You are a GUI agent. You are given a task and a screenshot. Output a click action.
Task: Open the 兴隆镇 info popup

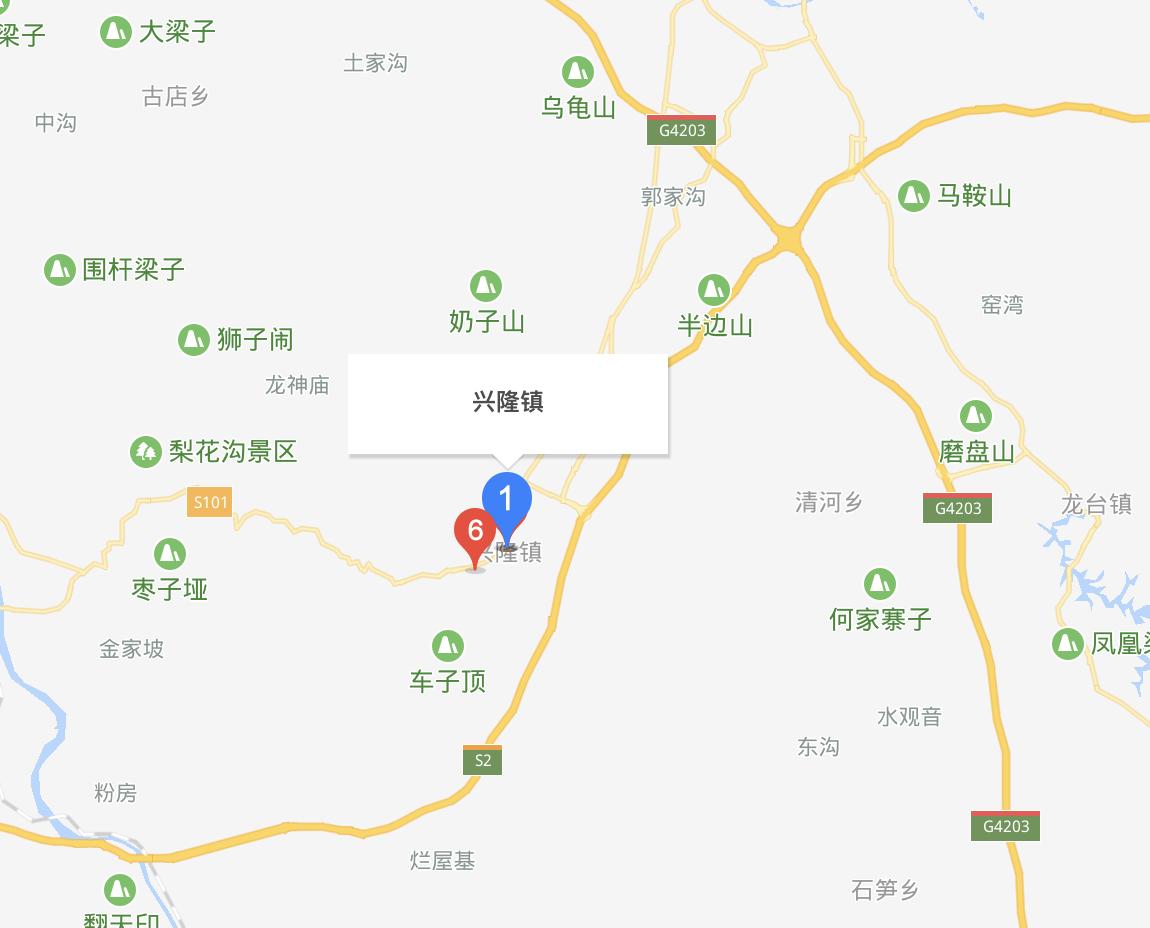(508, 403)
